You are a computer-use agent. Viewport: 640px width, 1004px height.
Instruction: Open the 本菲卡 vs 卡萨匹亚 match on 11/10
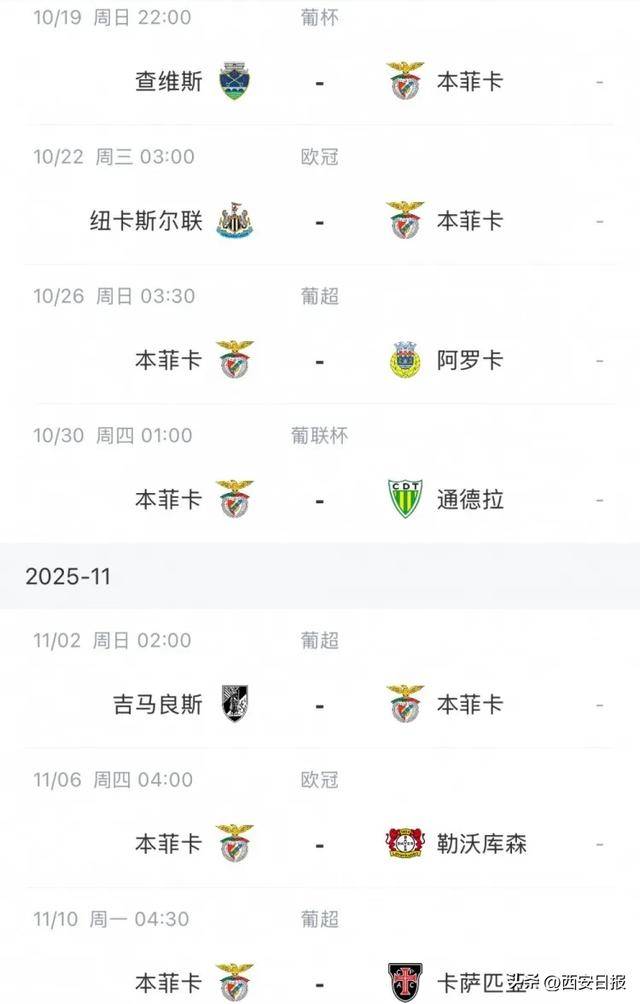point(319,978)
